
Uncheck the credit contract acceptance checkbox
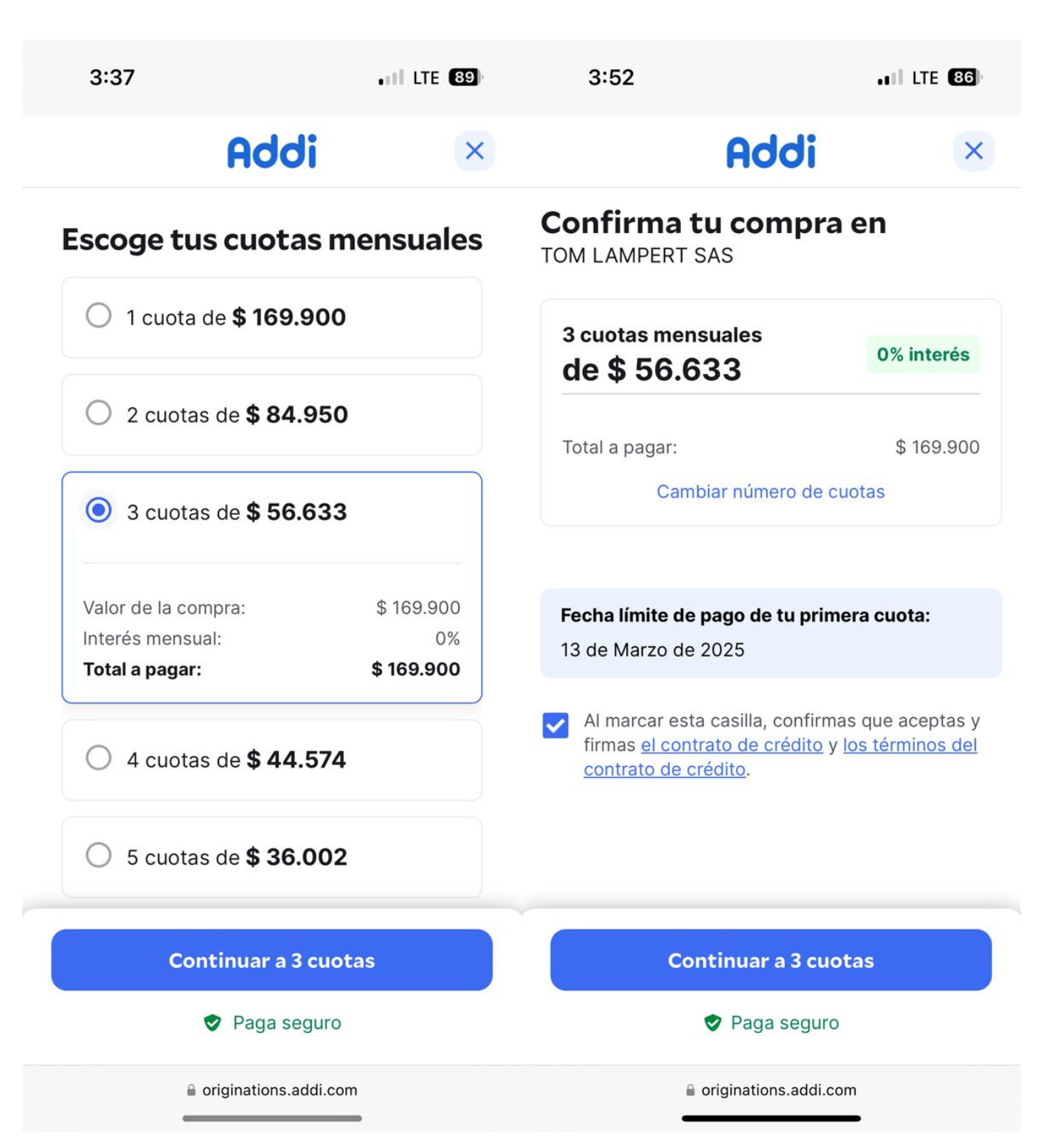point(555,725)
